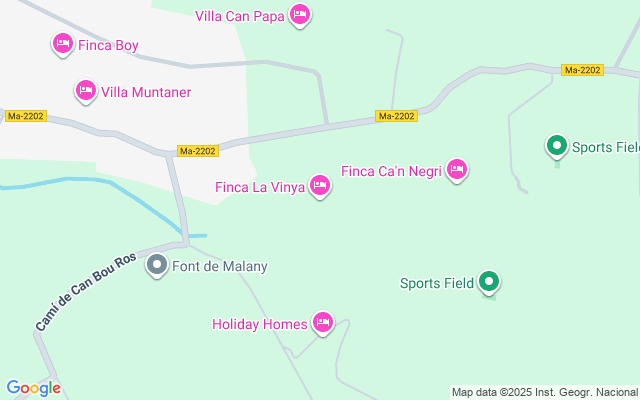Select the Finca Ca'n Negri marker

click(x=457, y=169)
